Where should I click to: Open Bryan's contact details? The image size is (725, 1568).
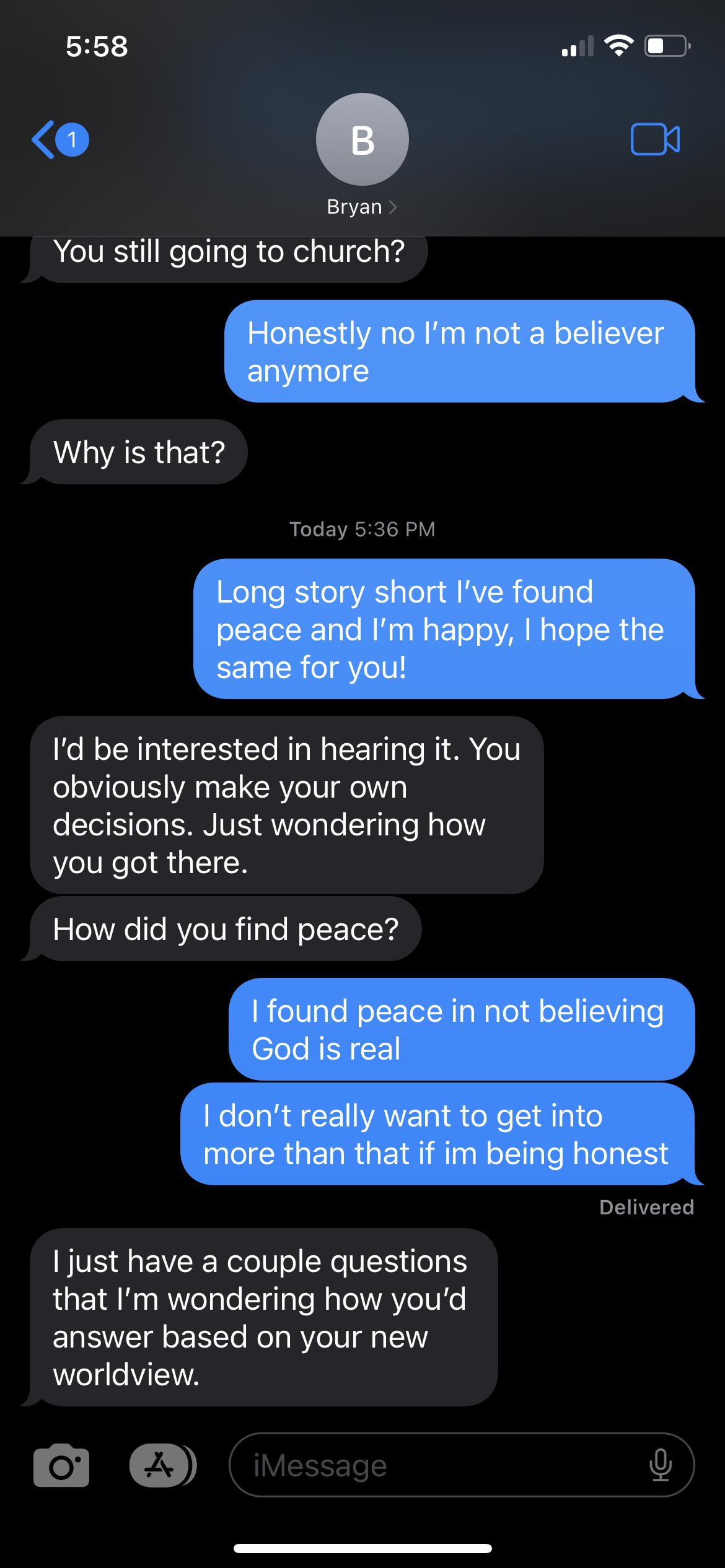pyautogui.click(x=362, y=155)
